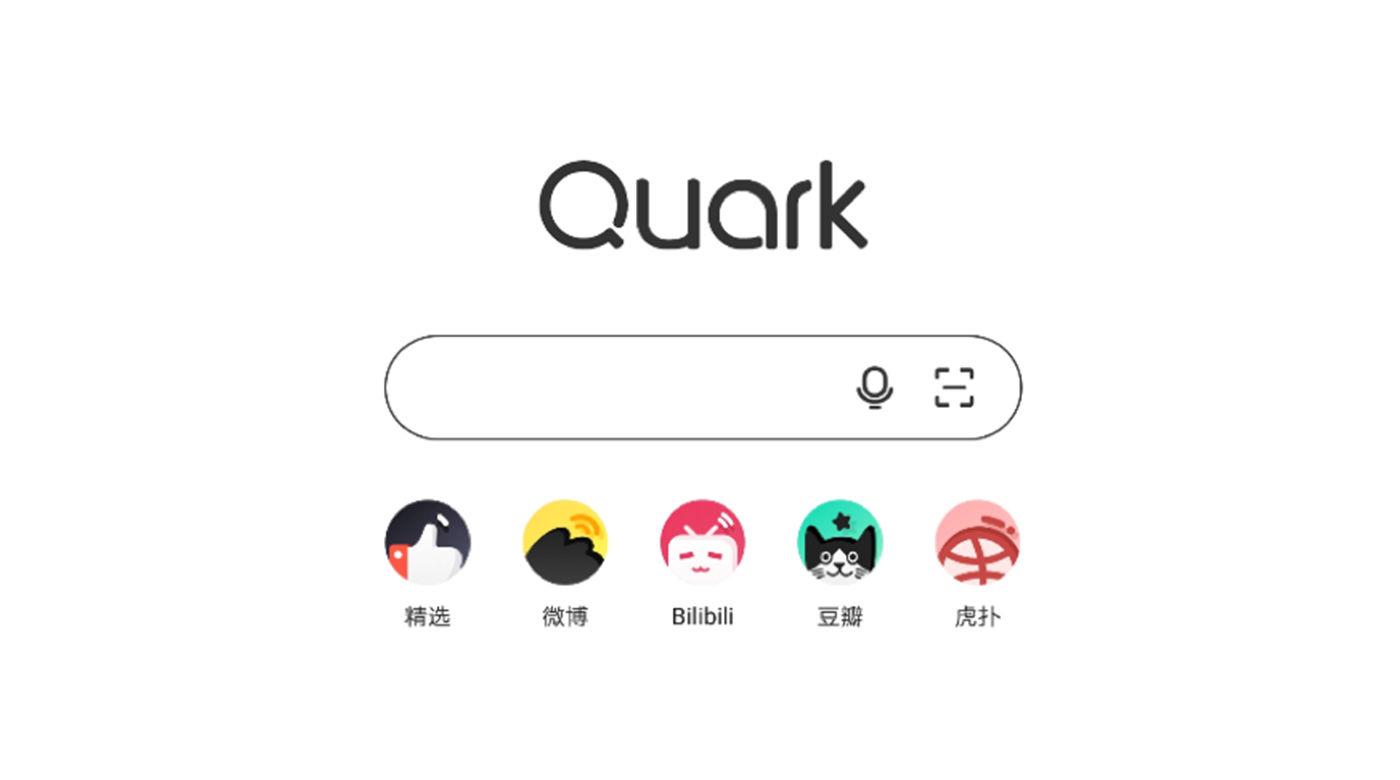Select the 虎扑 shortcut
Screen dimensions: 1400x780
click(x=977, y=543)
